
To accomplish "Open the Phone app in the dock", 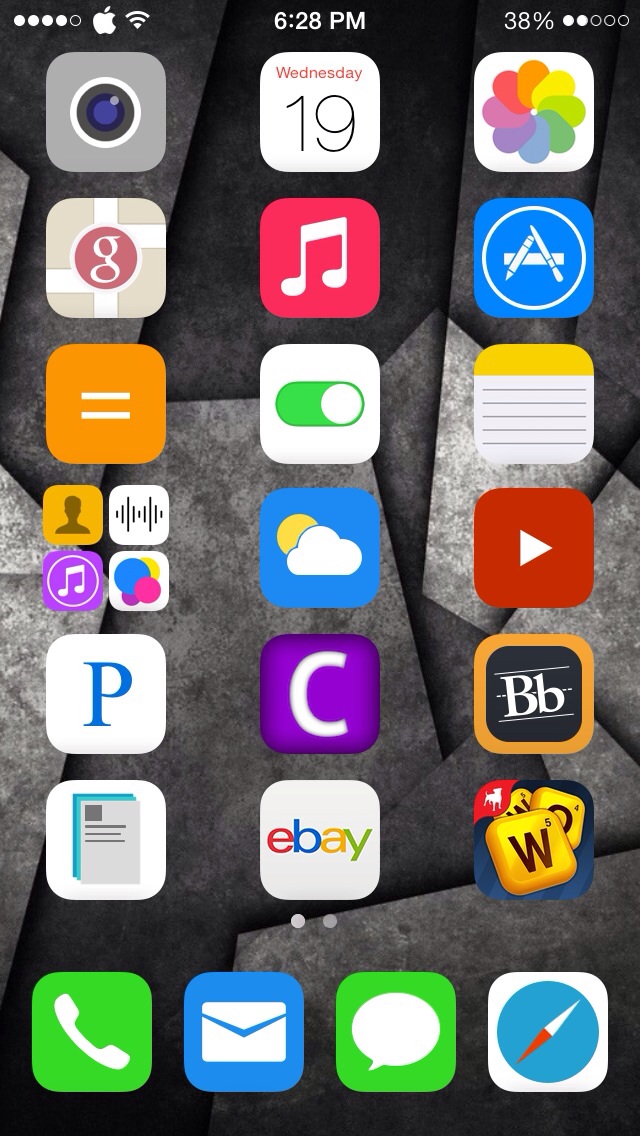I will pyautogui.click(x=92, y=1032).
